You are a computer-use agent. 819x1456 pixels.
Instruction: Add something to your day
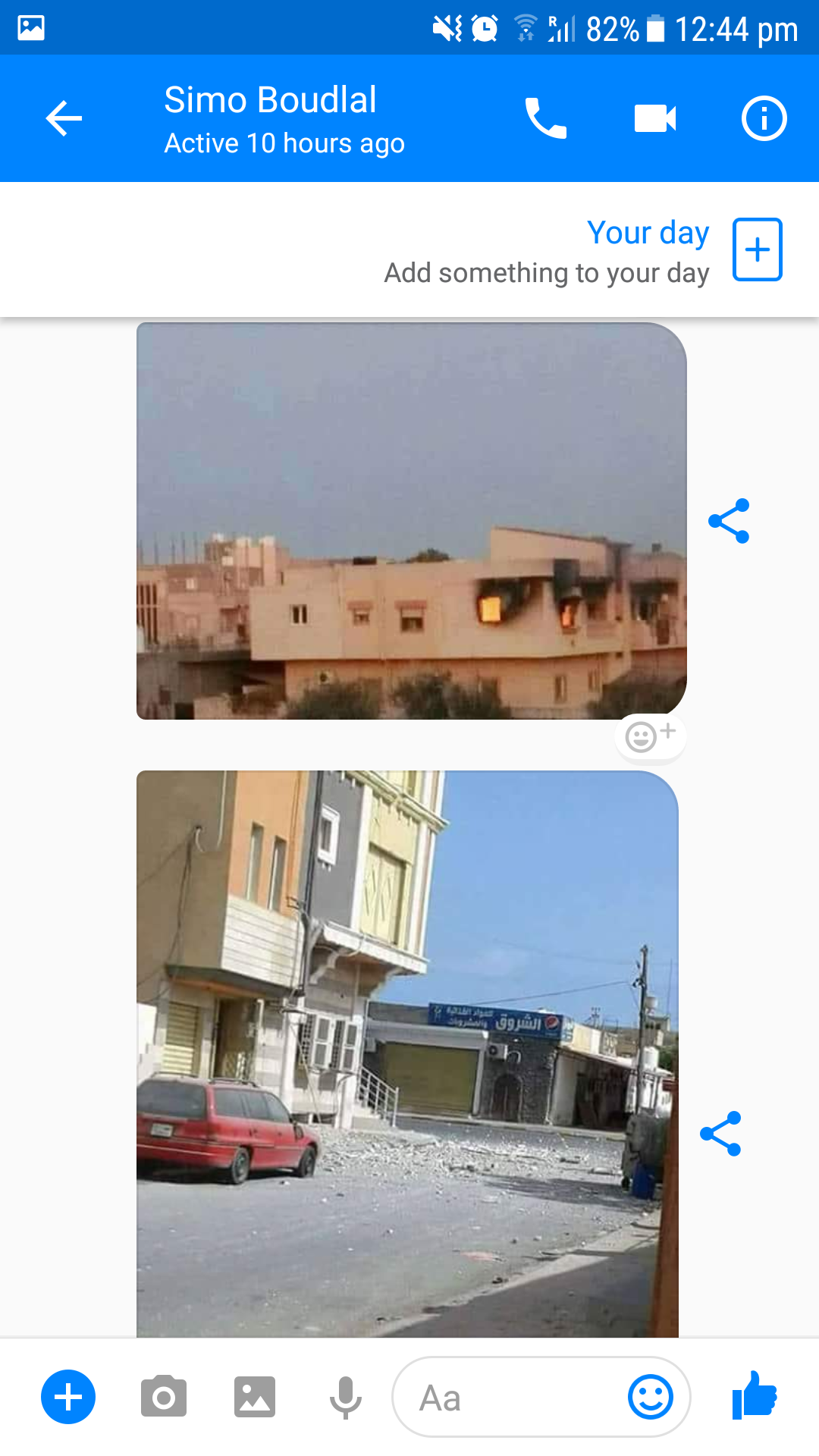757,249
